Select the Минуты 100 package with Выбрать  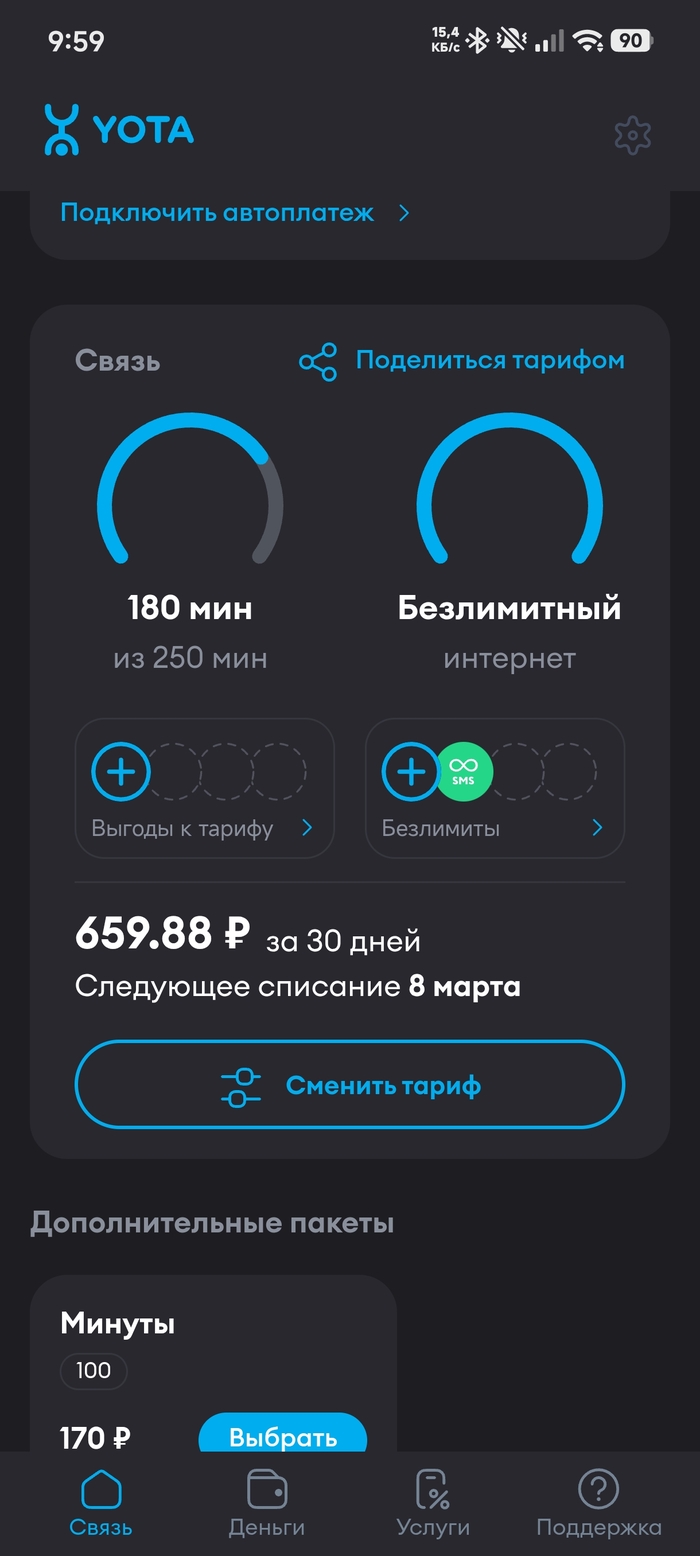point(283,1436)
